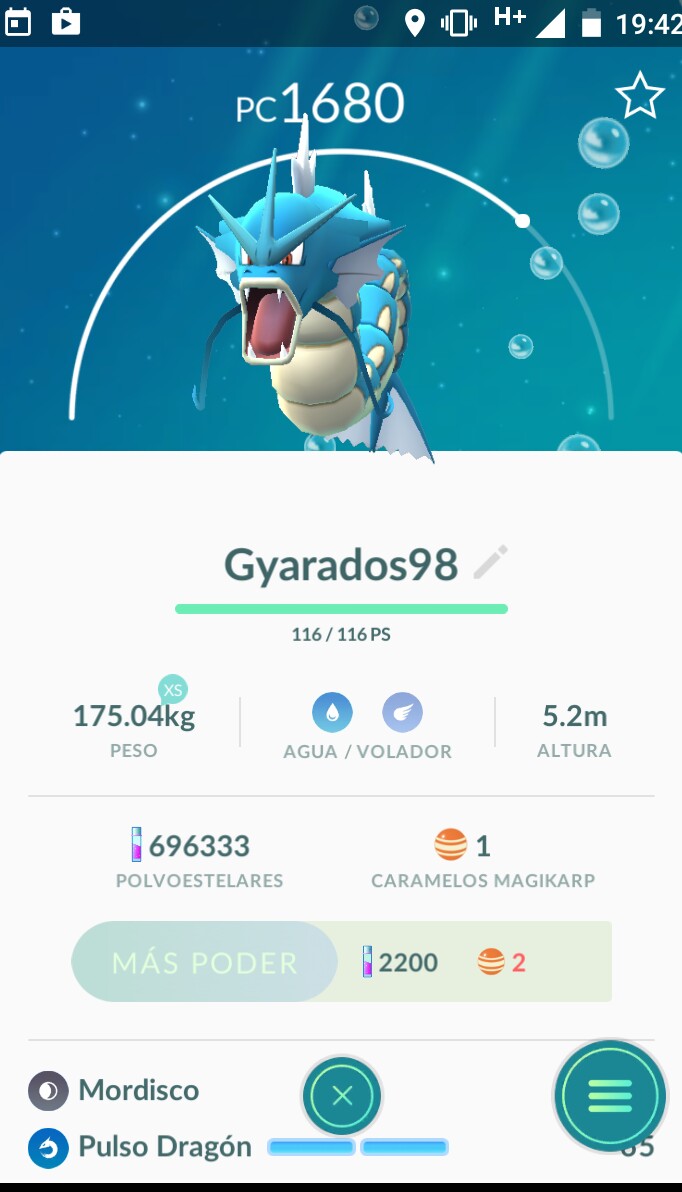Edit the Gyarados98 nickname with pencil icon
The width and height of the screenshot is (682, 1192).
[490, 563]
